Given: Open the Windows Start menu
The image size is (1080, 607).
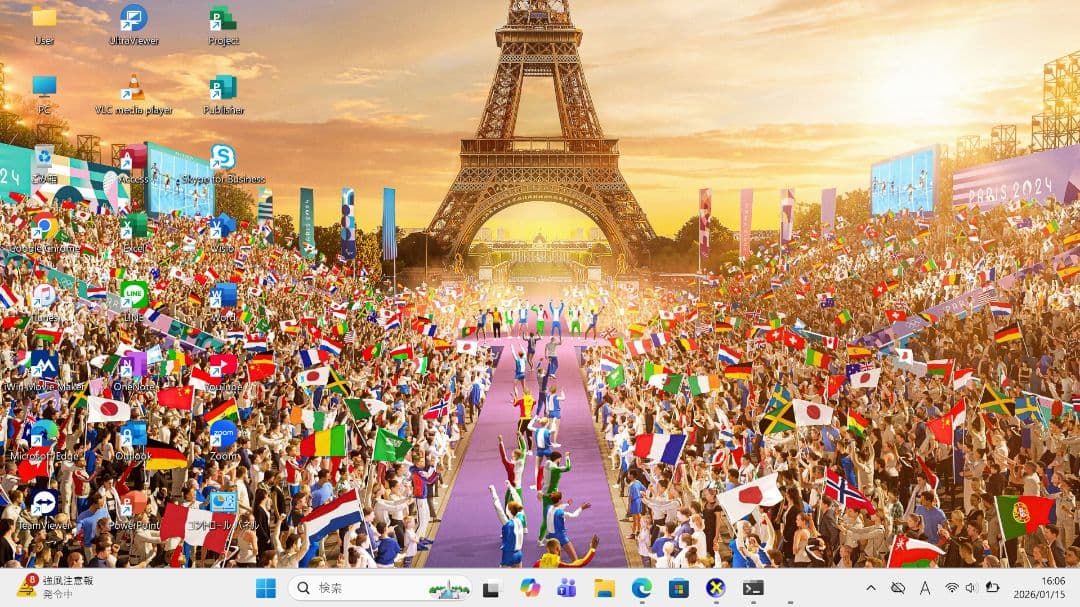Looking at the screenshot, I should (265, 588).
